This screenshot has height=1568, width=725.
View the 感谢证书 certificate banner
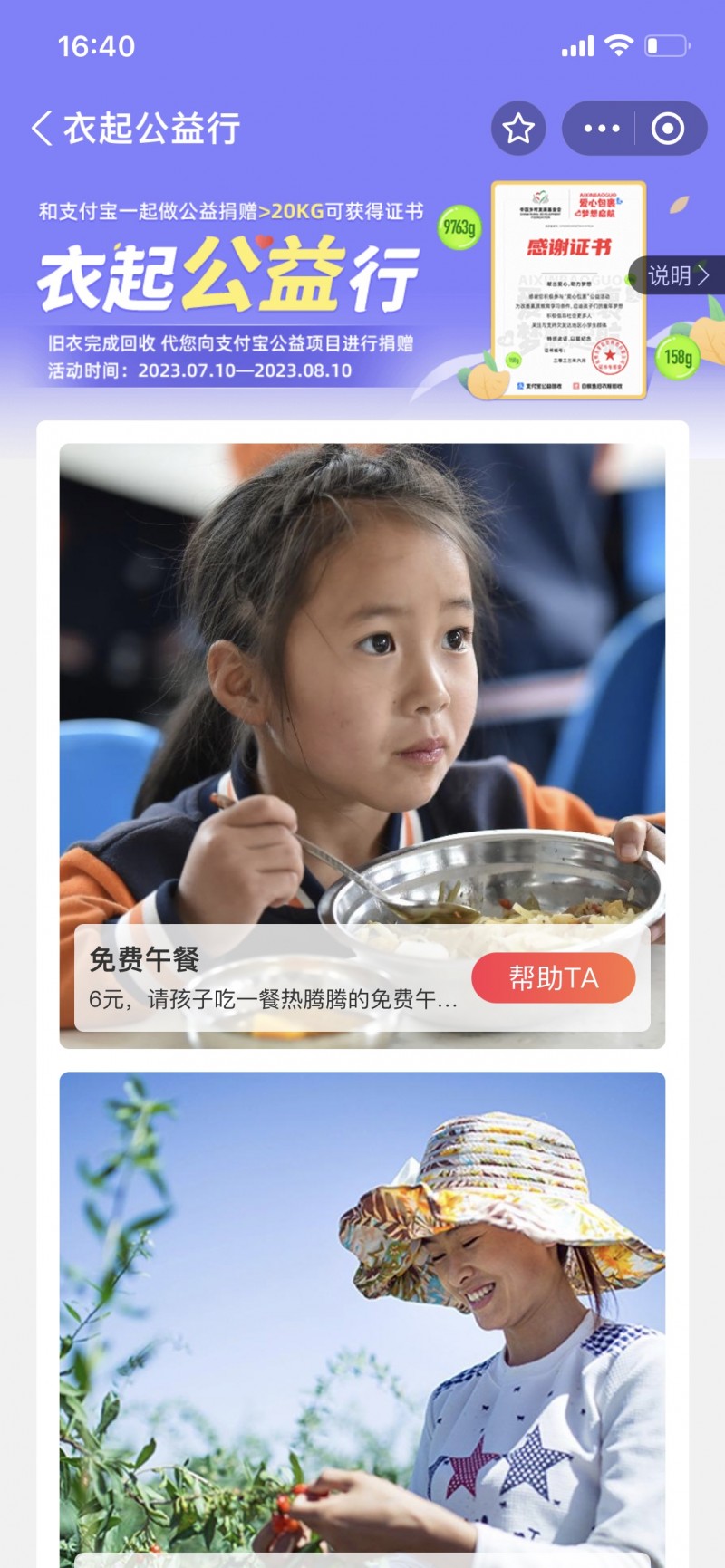tap(569, 290)
